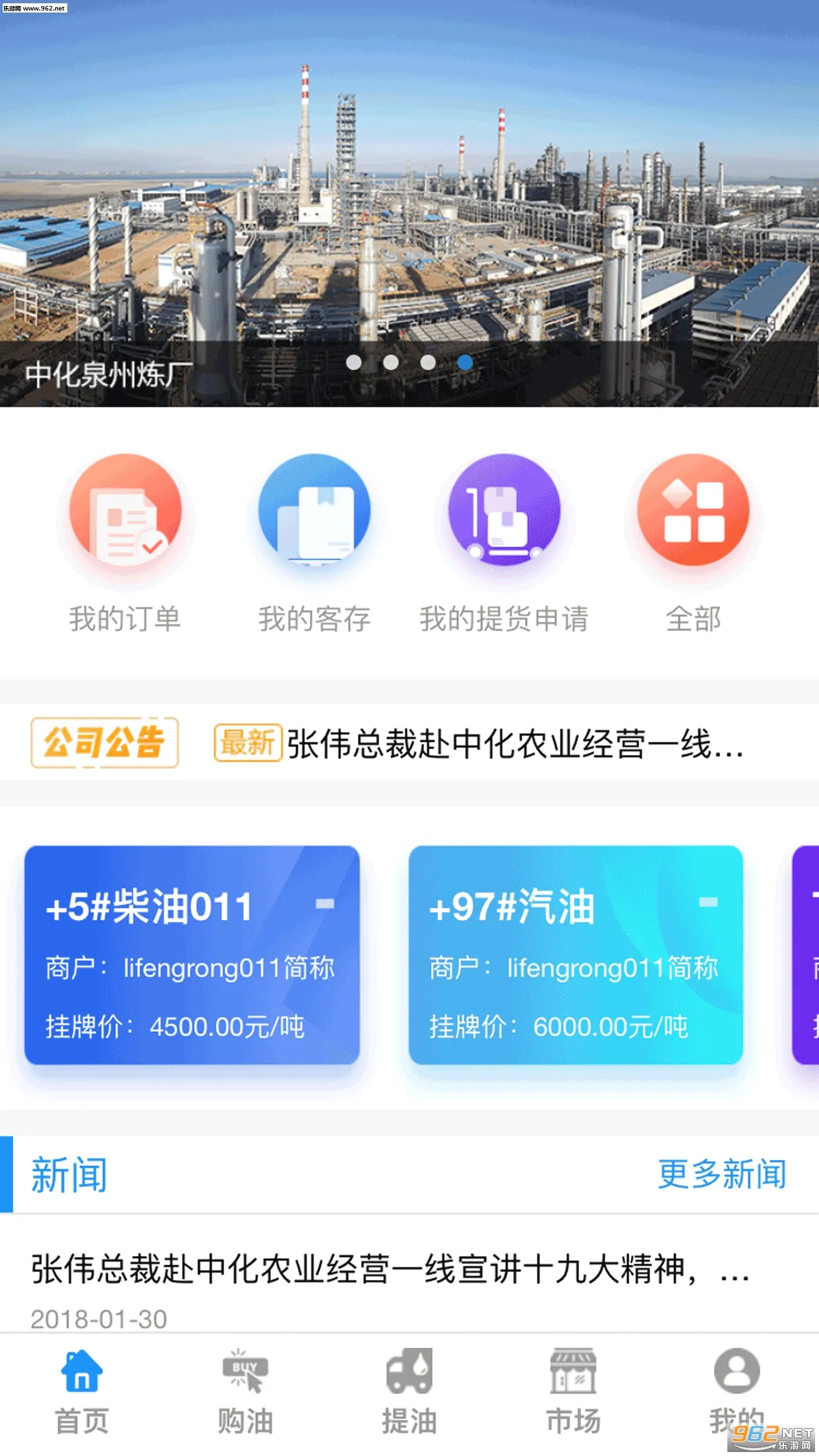Open 我的订单 (My Orders) icon
Viewport: 819px width, 1456px height.
tap(125, 521)
